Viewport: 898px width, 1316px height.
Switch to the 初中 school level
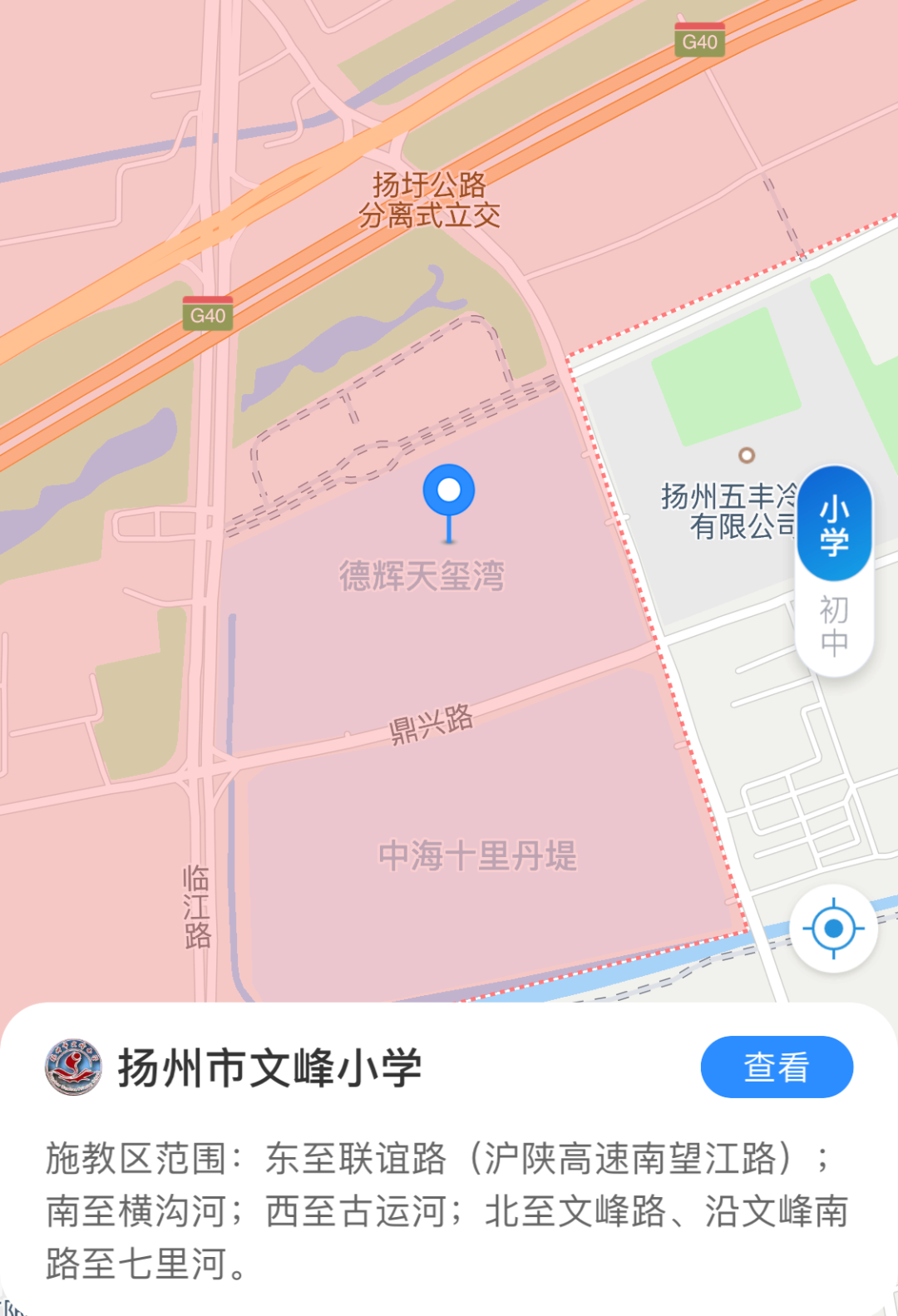834,627
